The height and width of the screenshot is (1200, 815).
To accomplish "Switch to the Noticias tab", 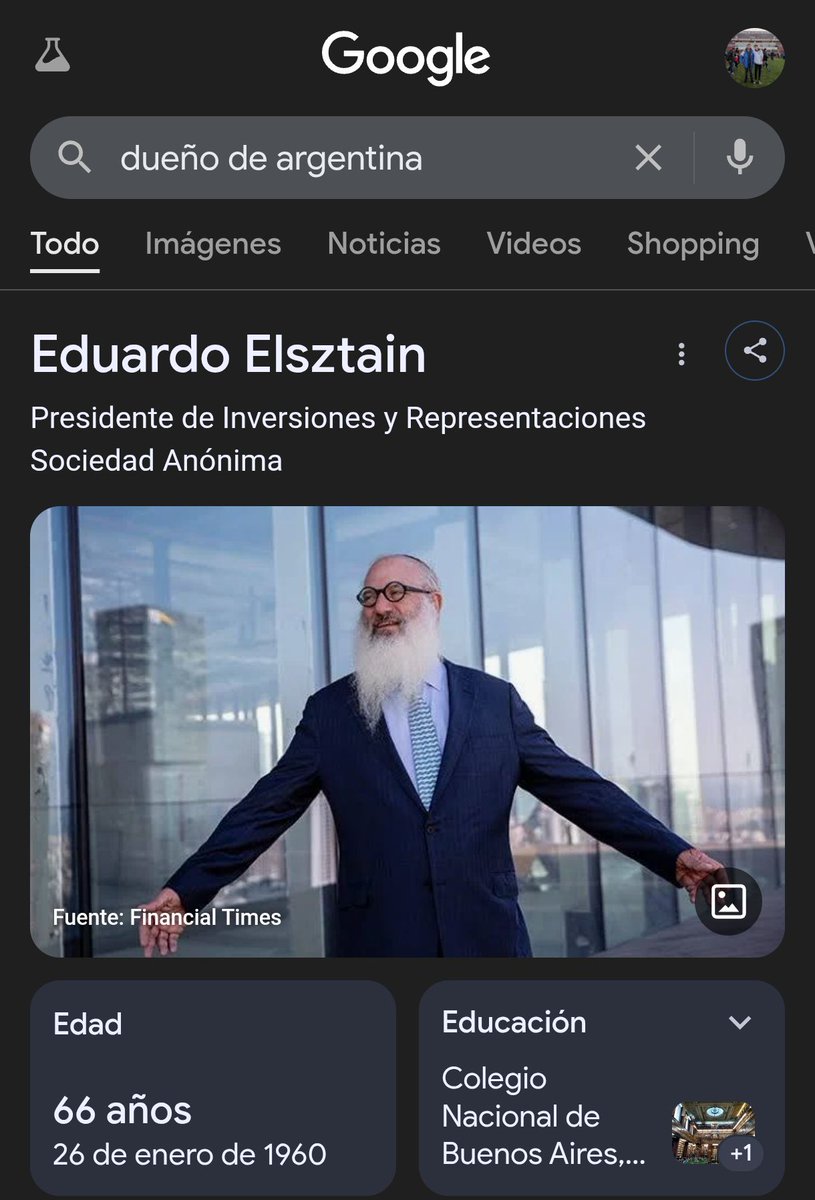I will [384, 244].
